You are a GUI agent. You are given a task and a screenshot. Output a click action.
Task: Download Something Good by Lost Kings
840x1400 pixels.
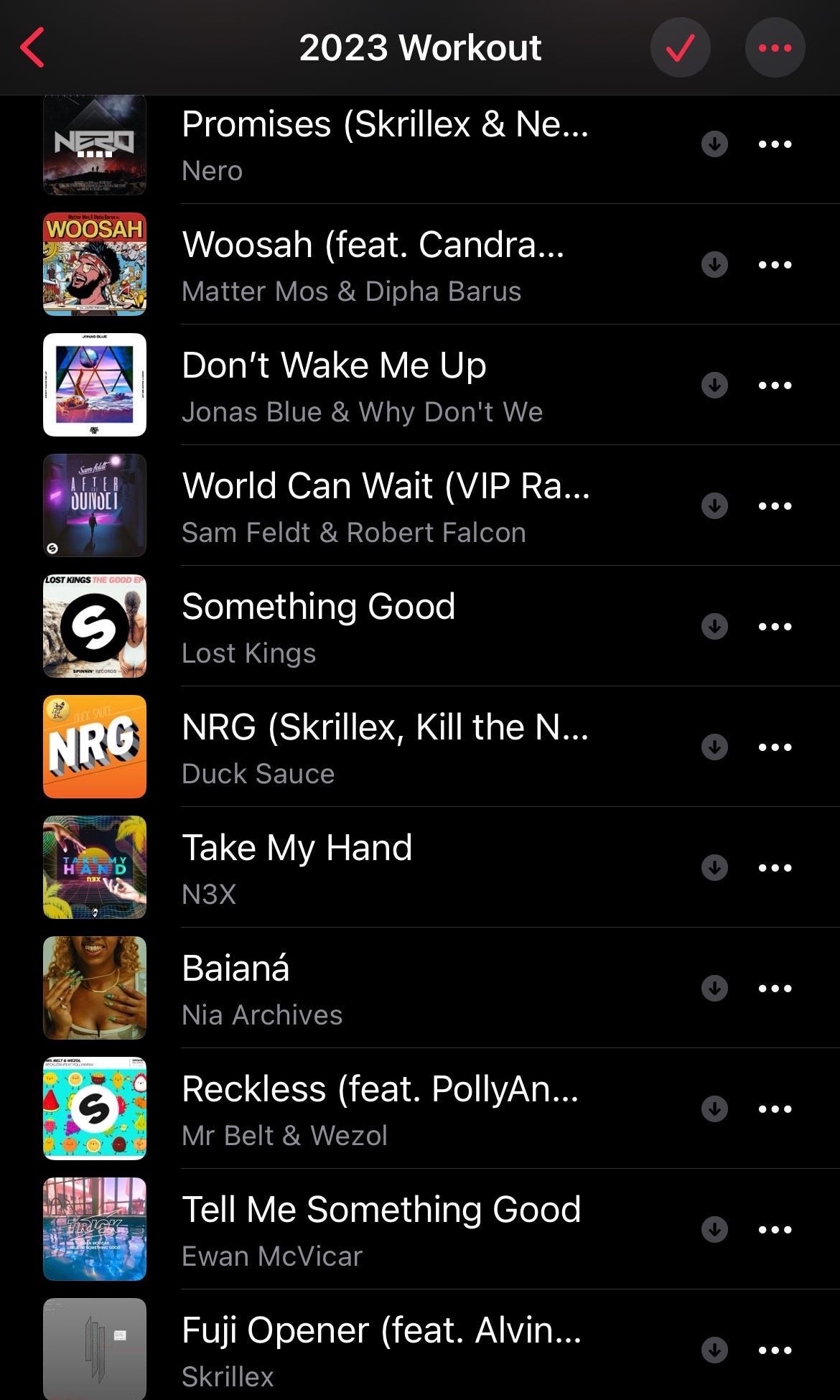click(x=714, y=626)
